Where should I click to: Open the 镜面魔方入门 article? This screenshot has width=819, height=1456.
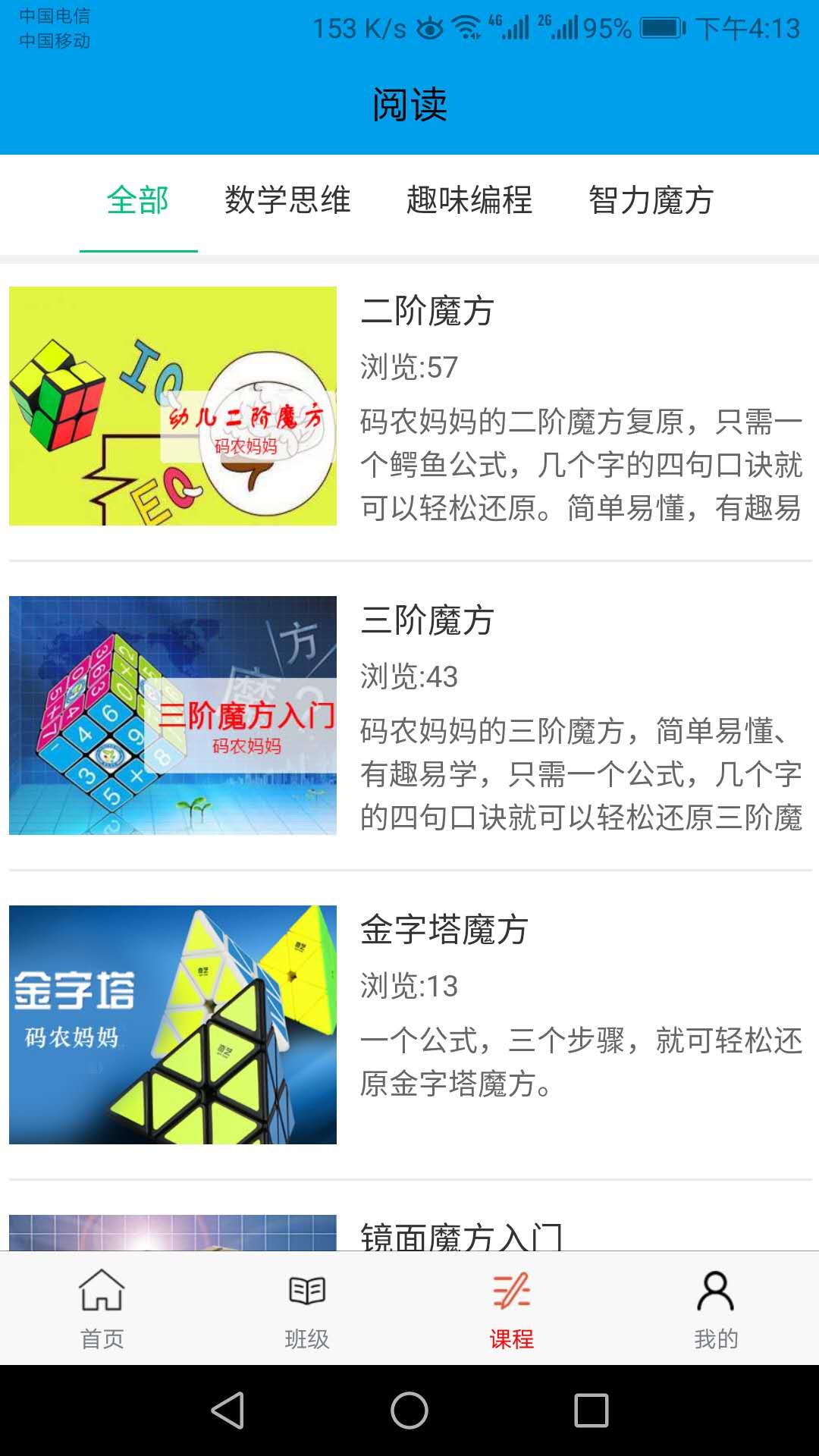[x=461, y=1235]
